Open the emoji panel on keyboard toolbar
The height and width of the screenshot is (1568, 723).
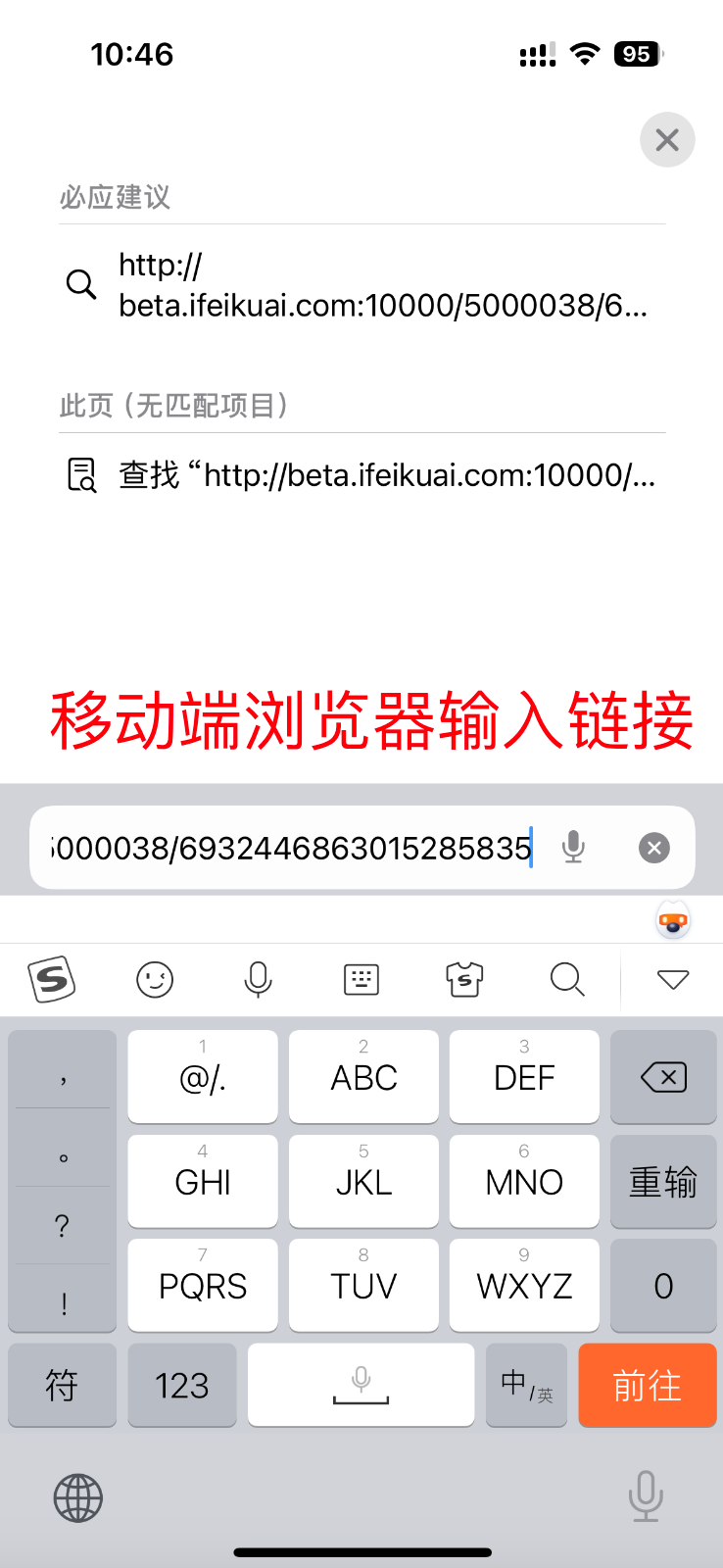tap(155, 979)
